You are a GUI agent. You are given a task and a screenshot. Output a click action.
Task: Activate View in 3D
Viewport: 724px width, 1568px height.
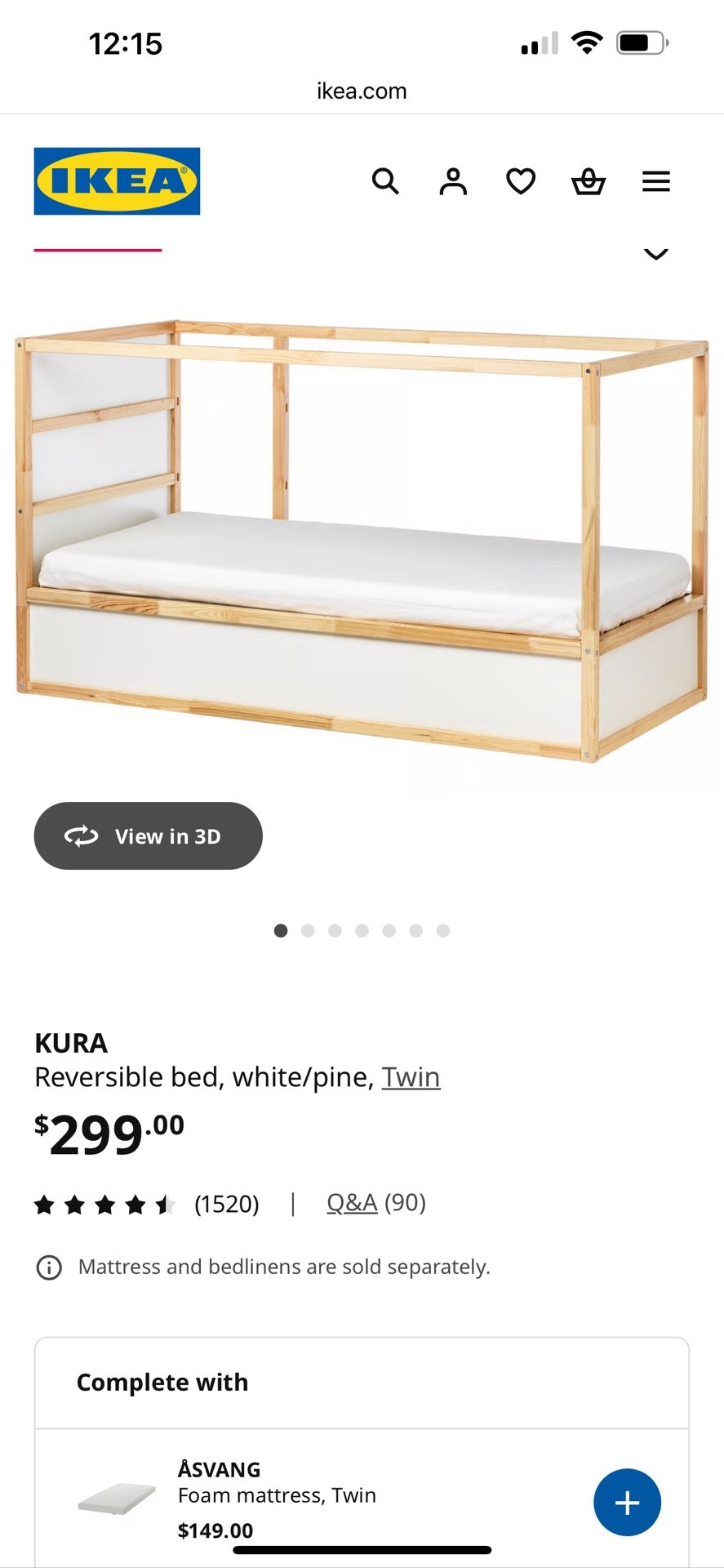pos(148,835)
